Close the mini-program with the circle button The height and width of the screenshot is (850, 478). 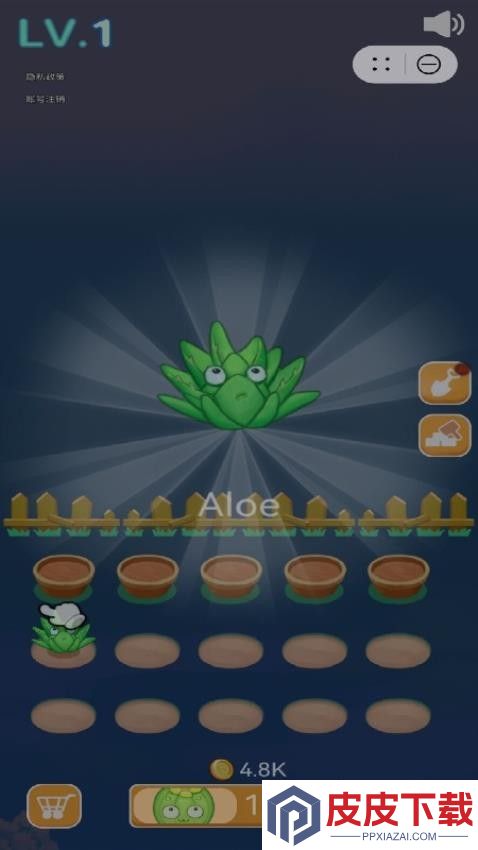coord(428,65)
